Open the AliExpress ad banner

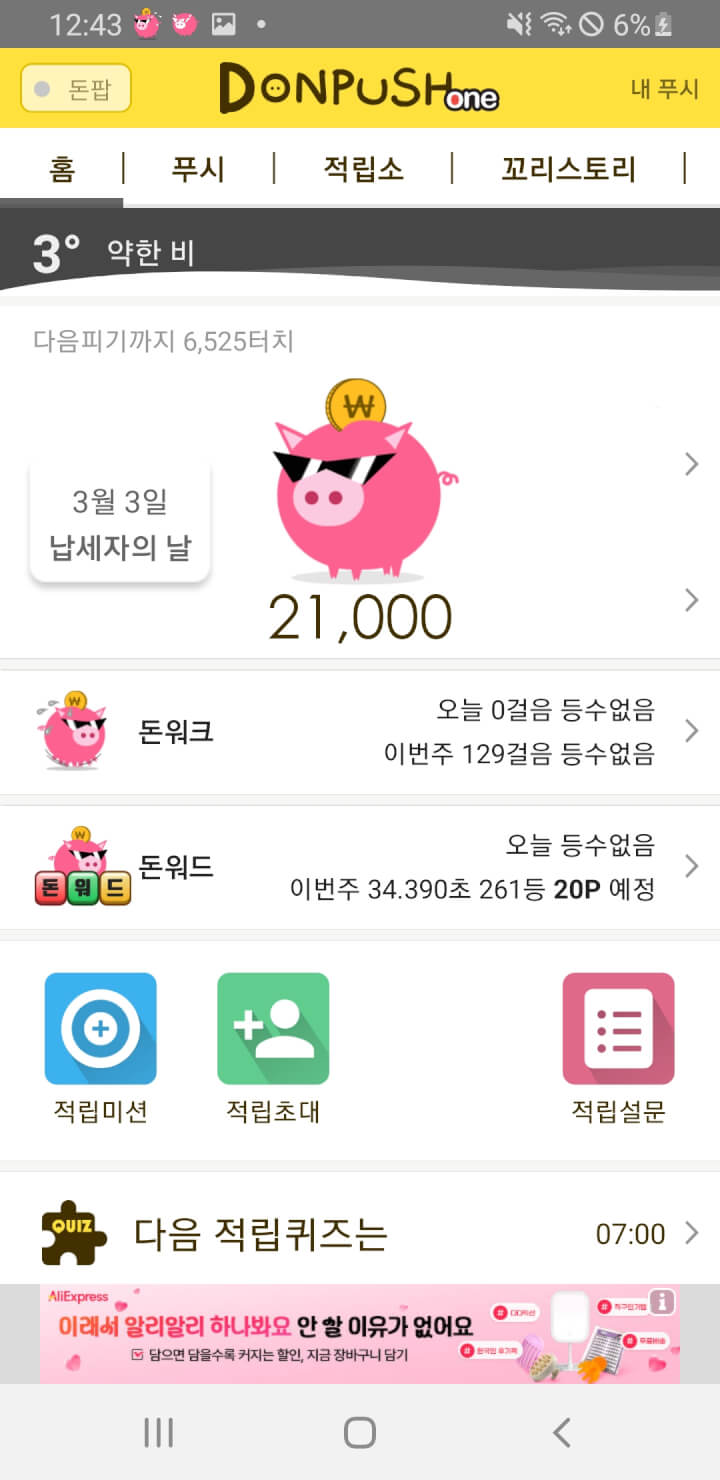click(340, 1334)
